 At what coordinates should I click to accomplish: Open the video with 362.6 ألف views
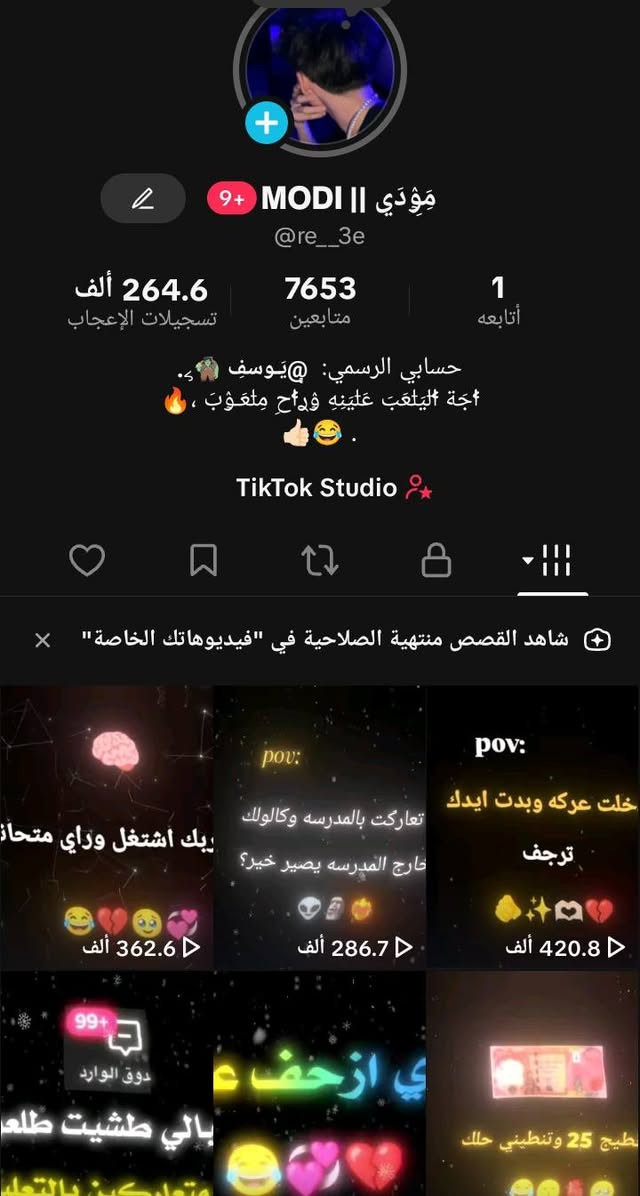pos(106,827)
